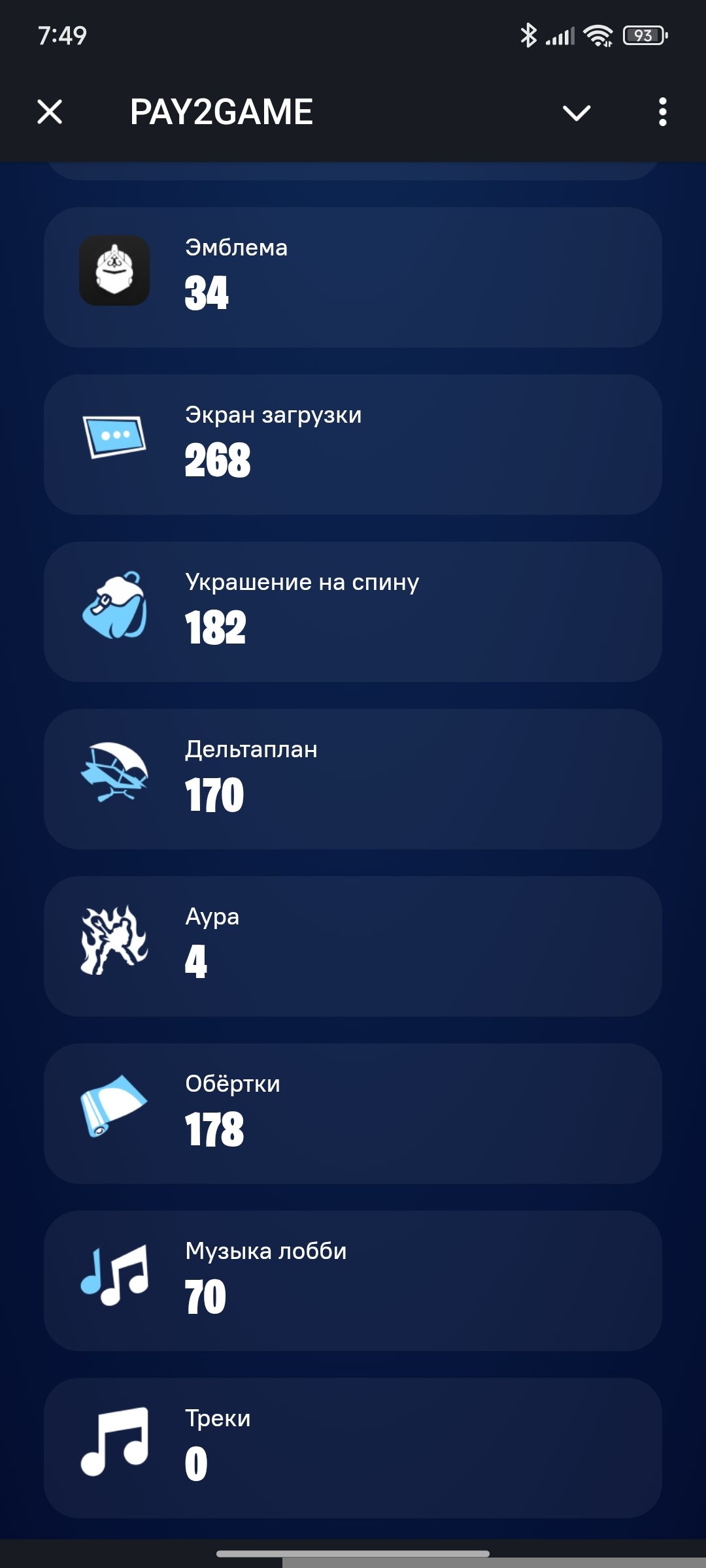Open the Украшение на спину category
Screen dimensions: 706x1568
[353, 608]
